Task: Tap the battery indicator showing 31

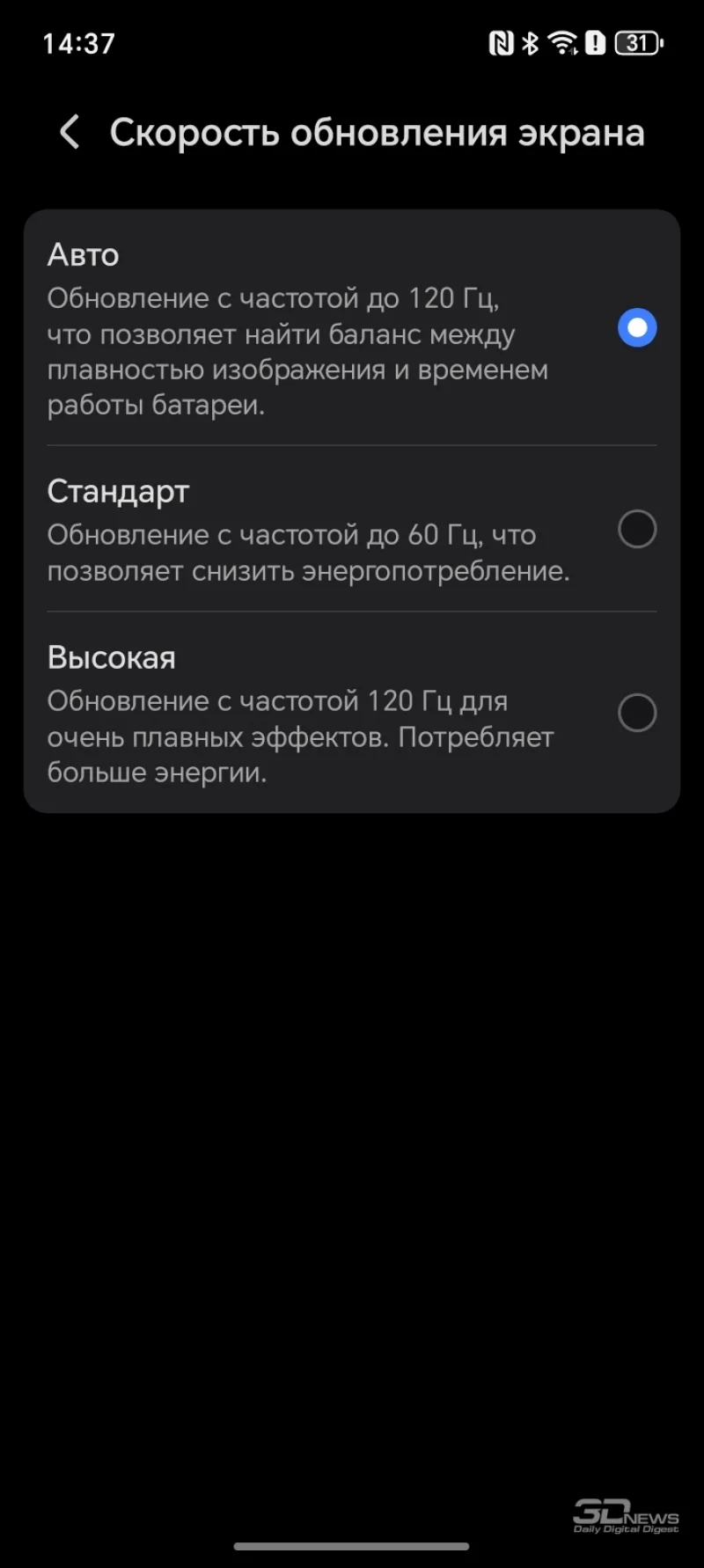Action: tap(638, 41)
